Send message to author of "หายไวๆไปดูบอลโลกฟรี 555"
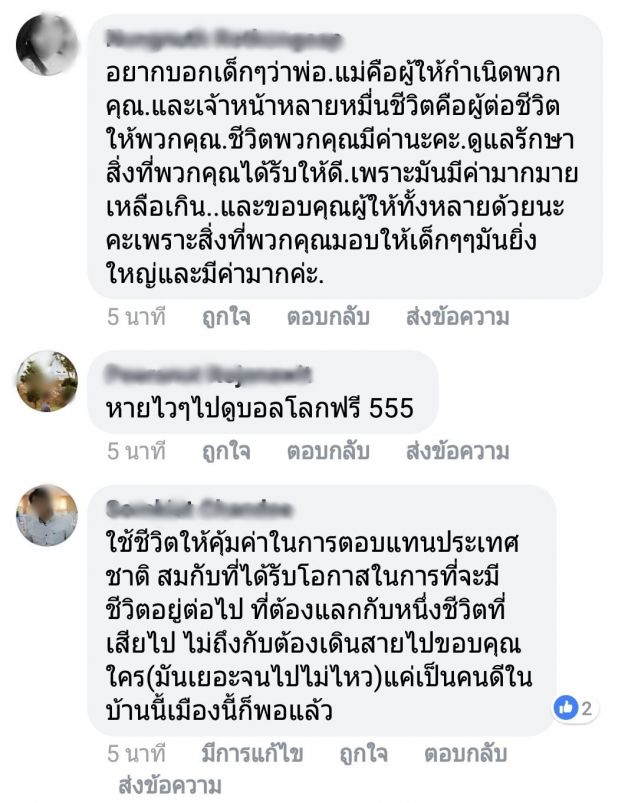Viewport: 628px width, 803px height. coord(457,452)
